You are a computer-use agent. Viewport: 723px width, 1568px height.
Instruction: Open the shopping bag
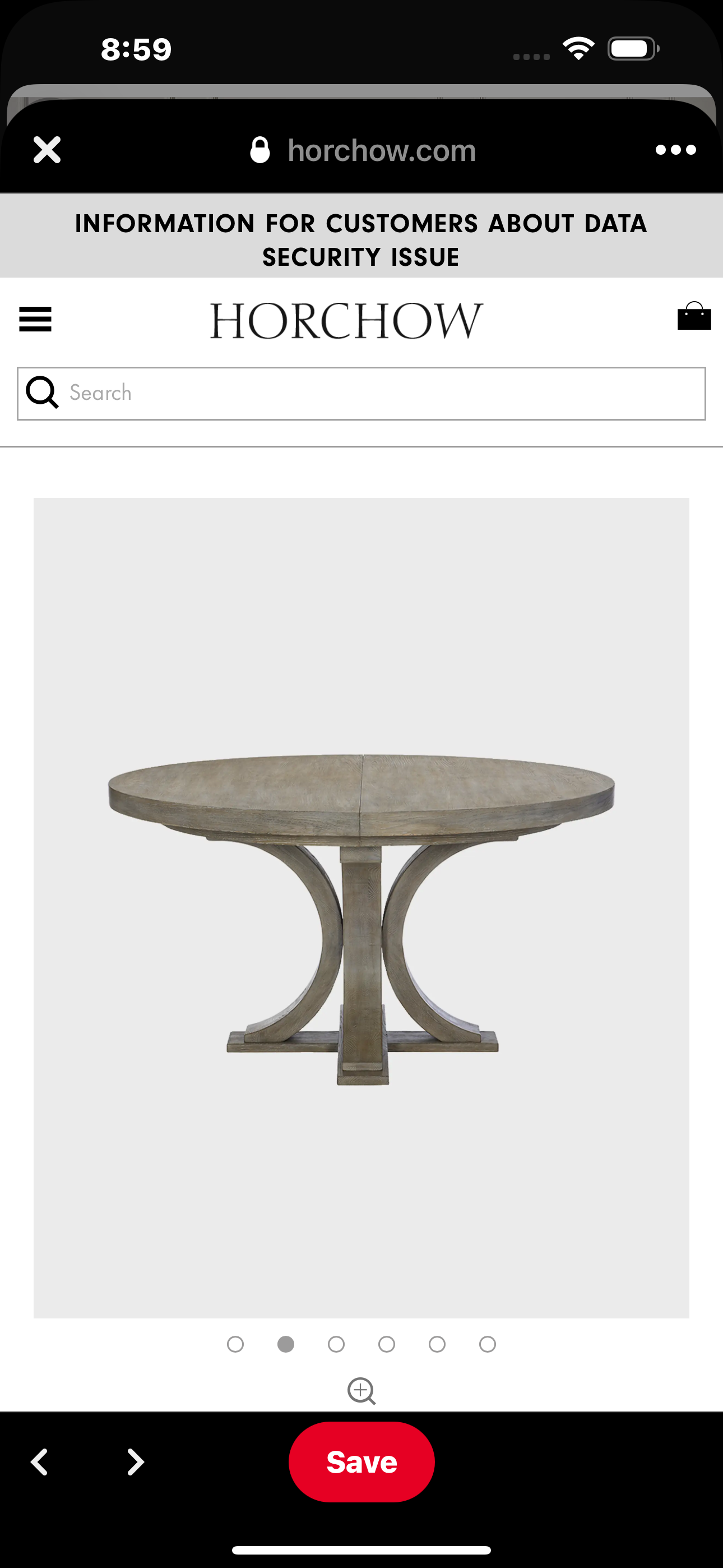(x=694, y=316)
